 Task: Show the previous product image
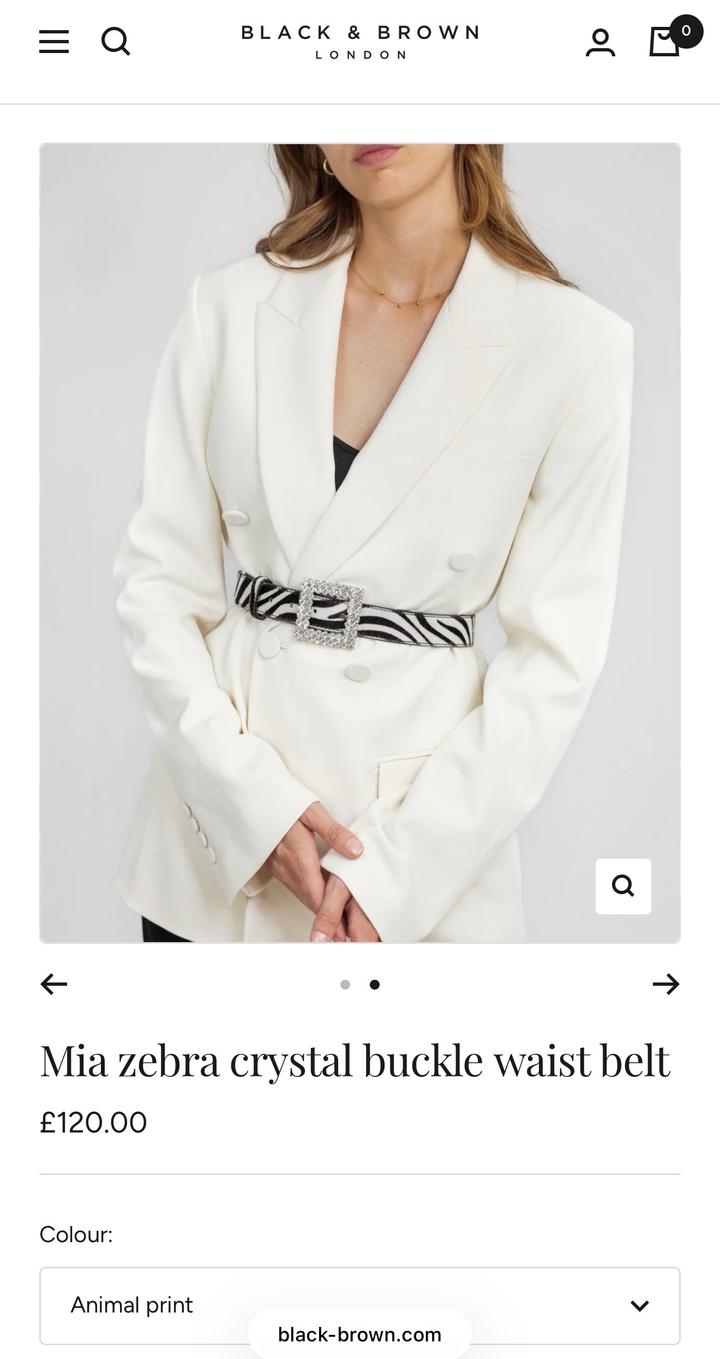(54, 984)
